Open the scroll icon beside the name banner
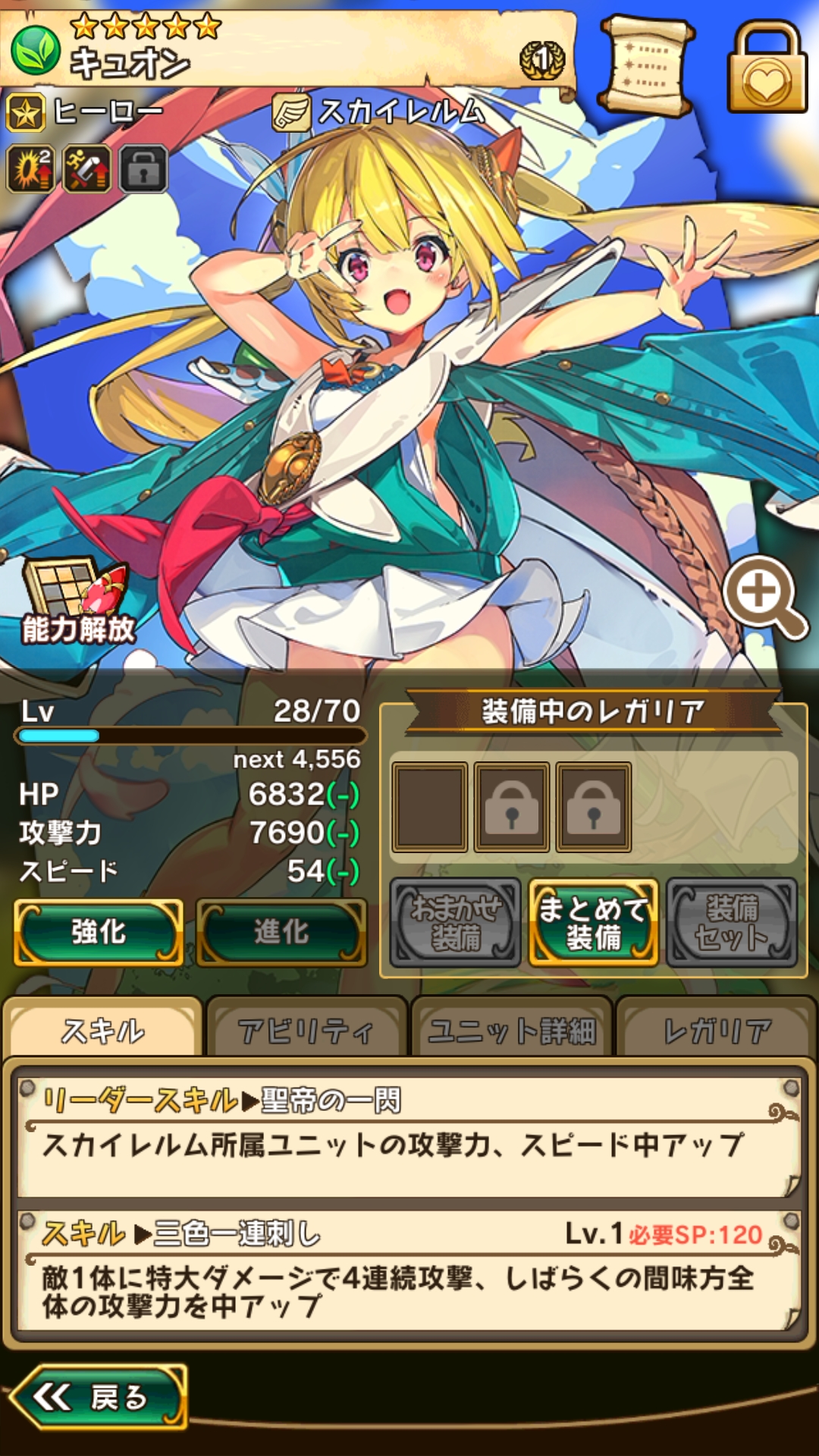The width and height of the screenshot is (819, 1456). tap(647, 66)
